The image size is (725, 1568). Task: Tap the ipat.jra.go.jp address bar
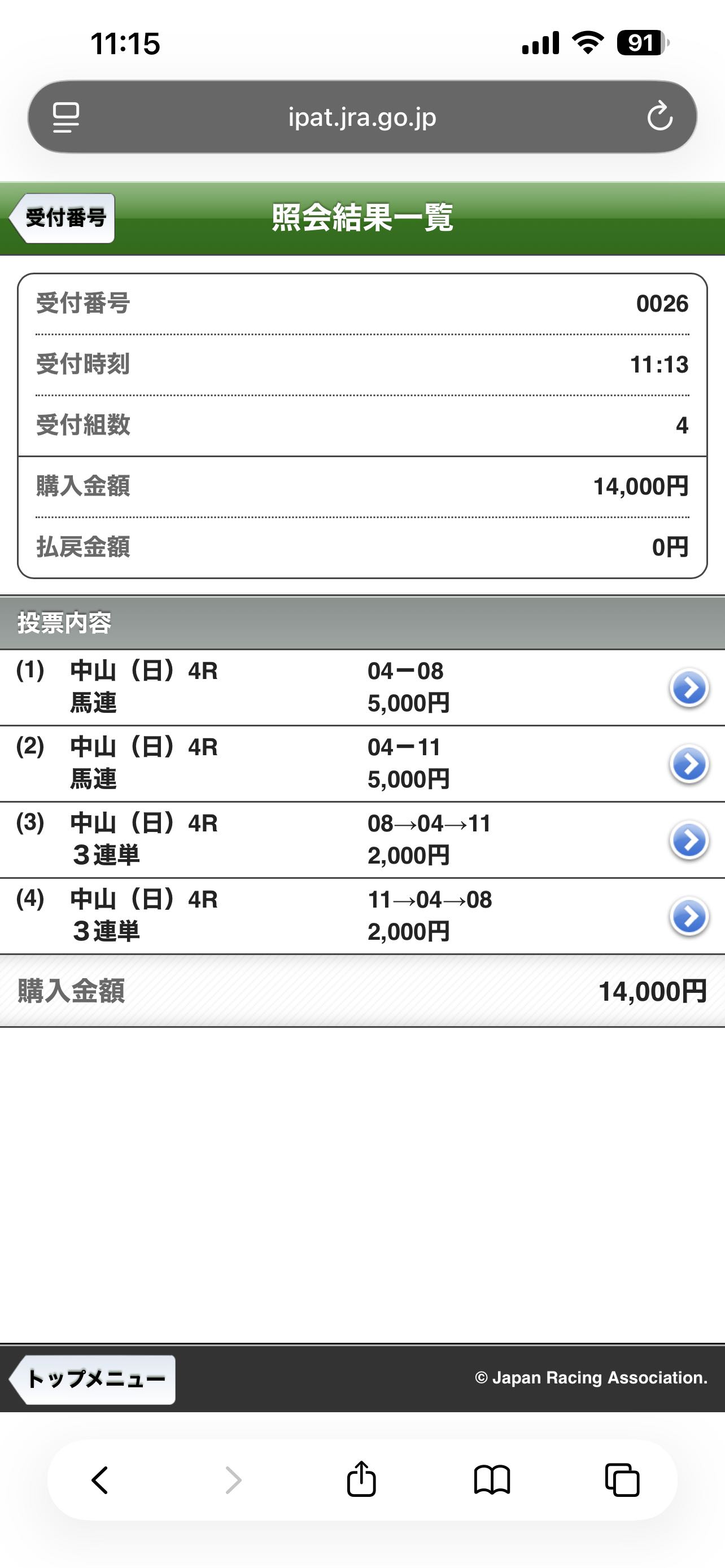pyautogui.click(x=362, y=117)
